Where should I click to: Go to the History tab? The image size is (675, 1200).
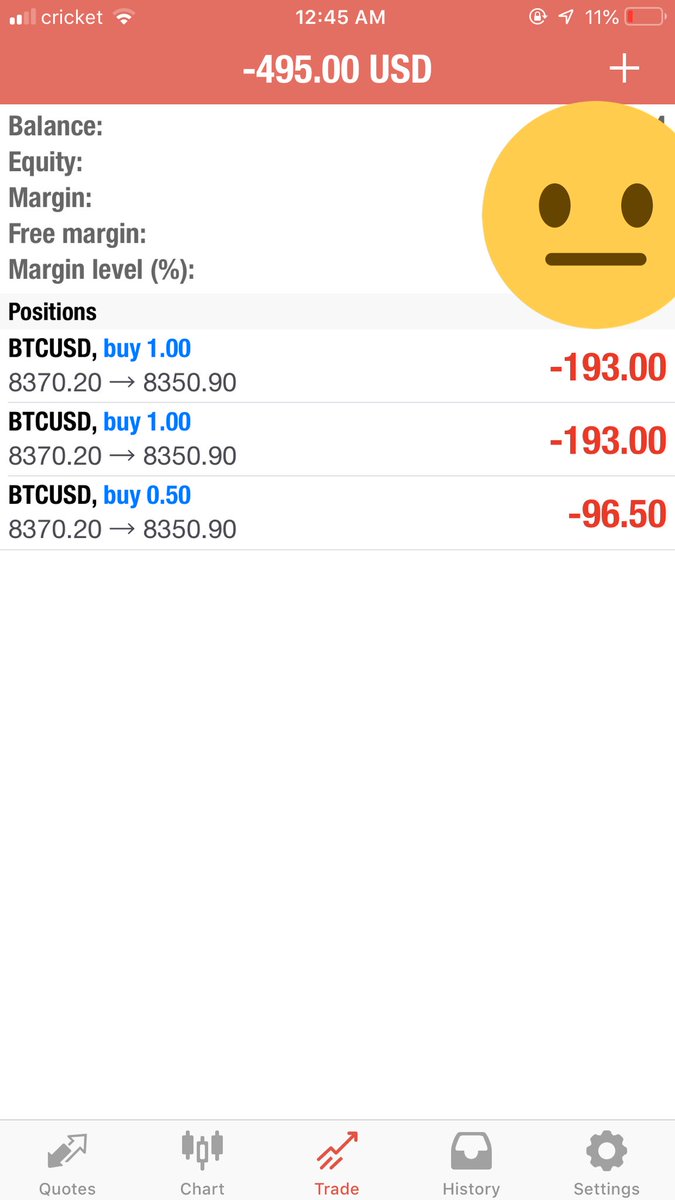coord(471,1163)
